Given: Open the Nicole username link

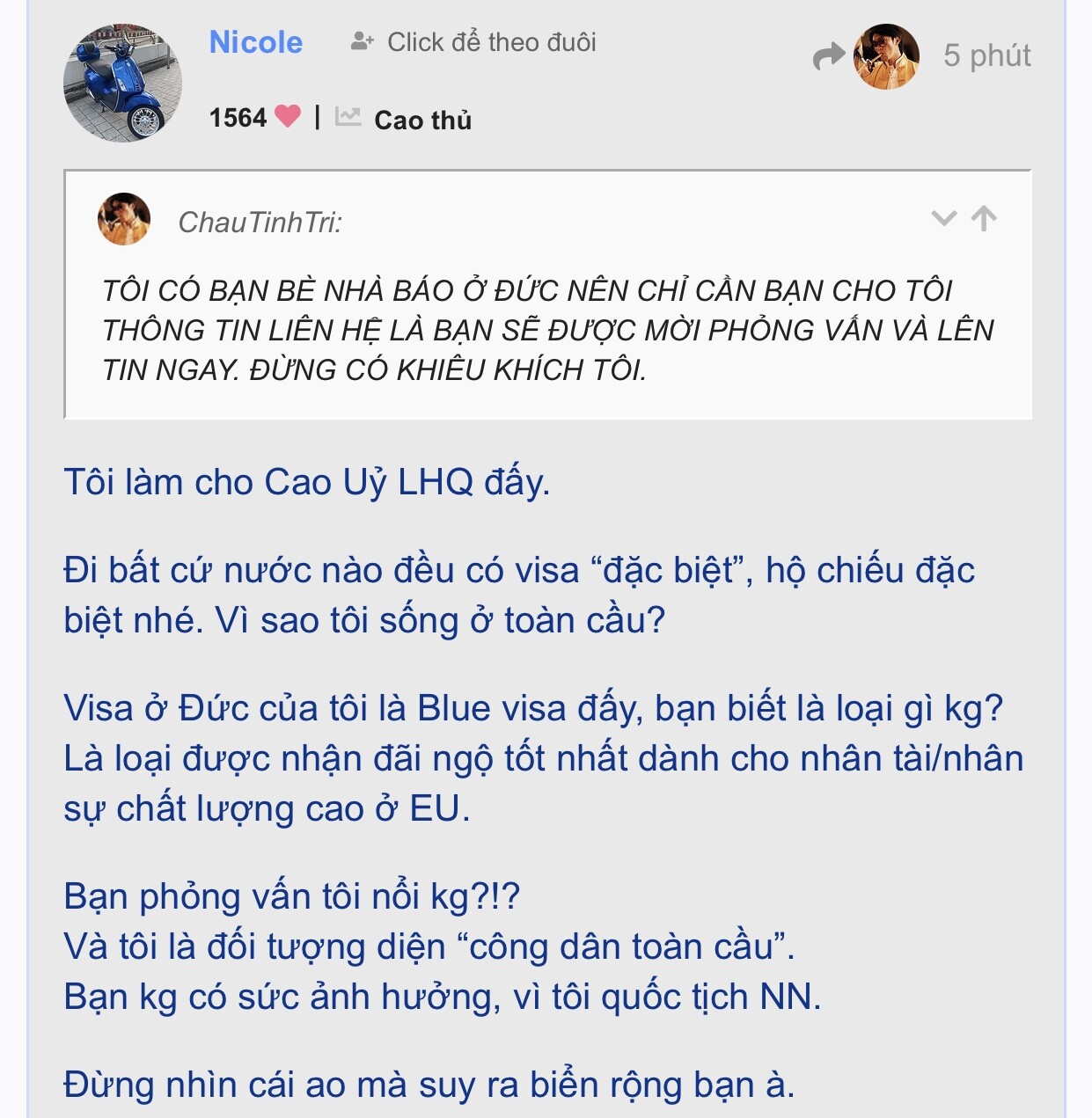Looking at the screenshot, I should click(x=255, y=42).
